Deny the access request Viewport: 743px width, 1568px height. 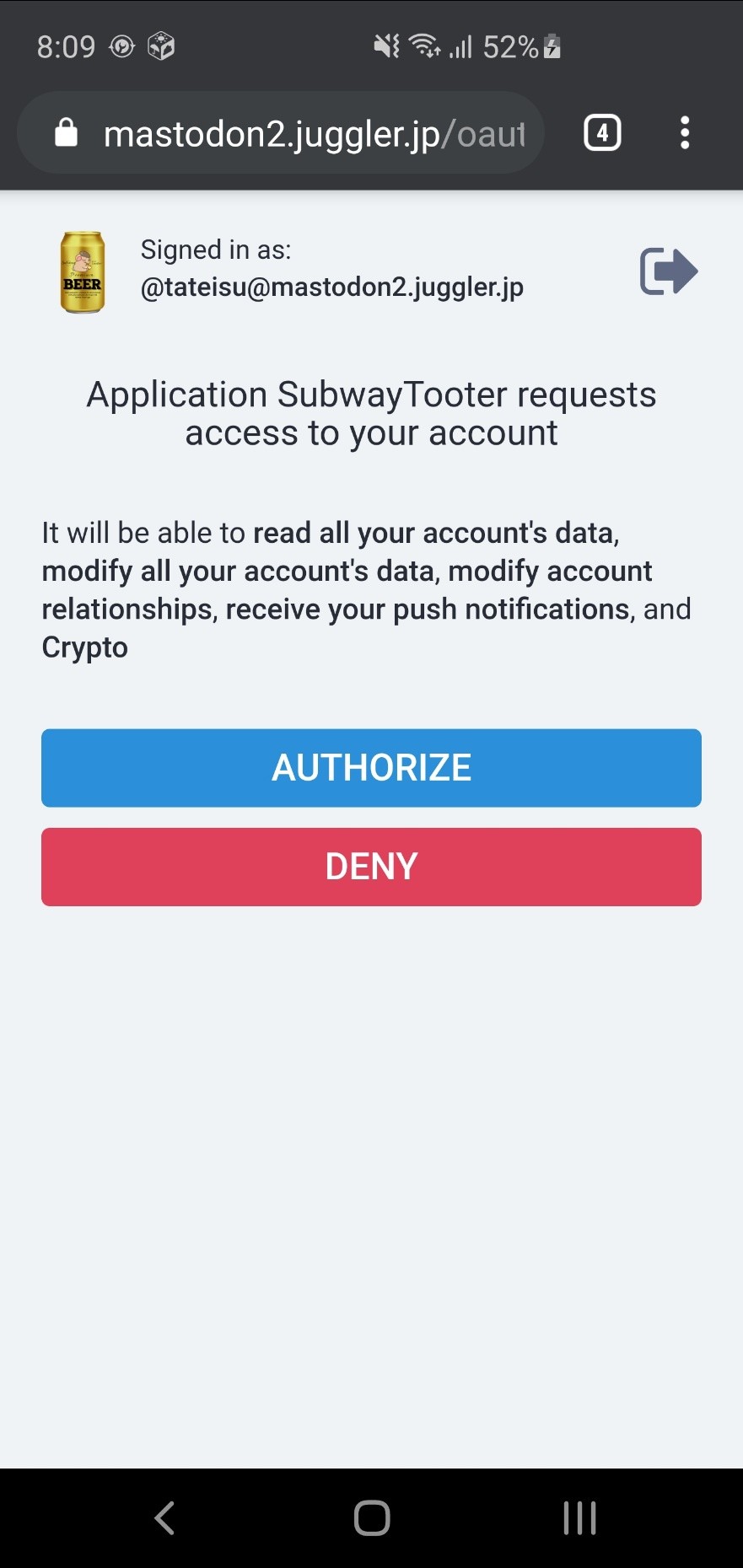tap(371, 867)
